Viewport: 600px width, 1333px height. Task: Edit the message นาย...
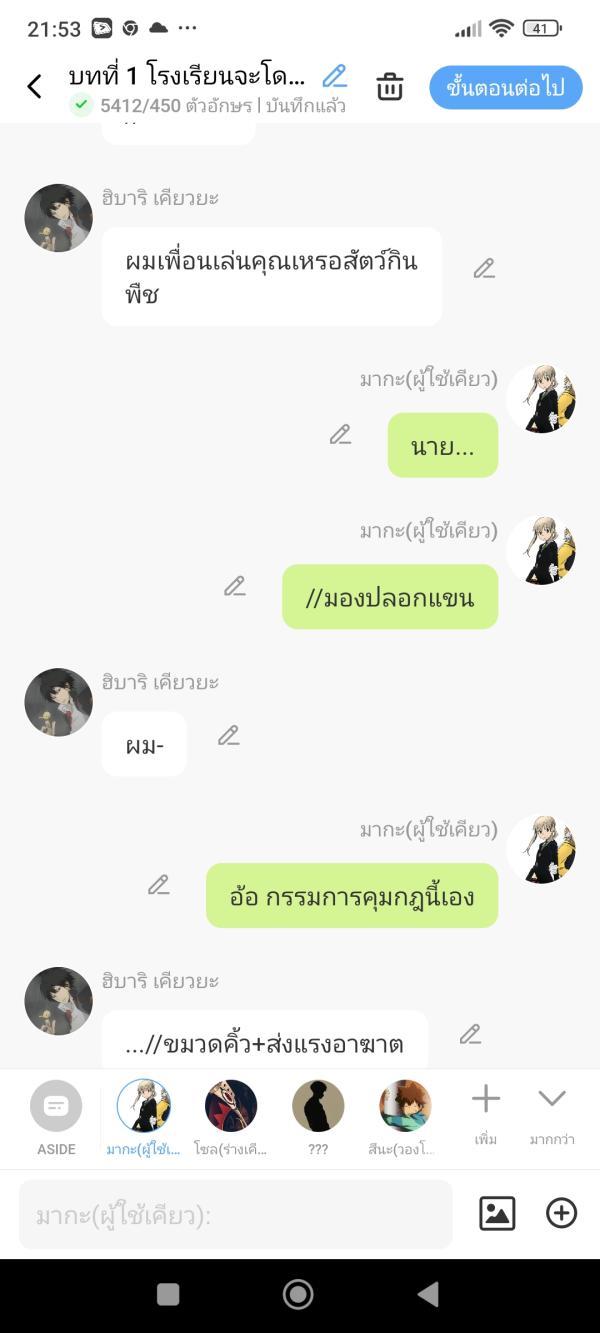340,434
